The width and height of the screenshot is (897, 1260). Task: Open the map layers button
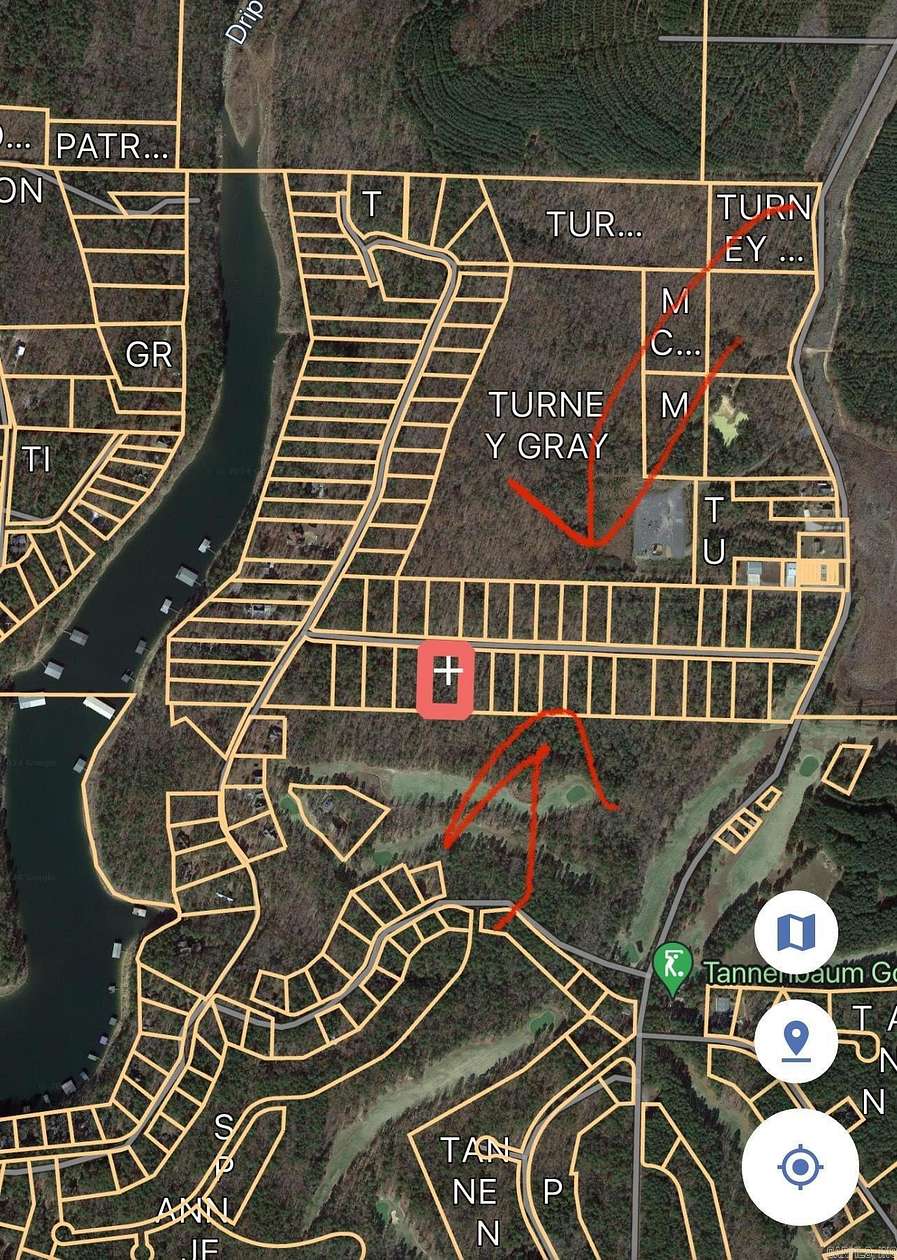pos(796,932)
